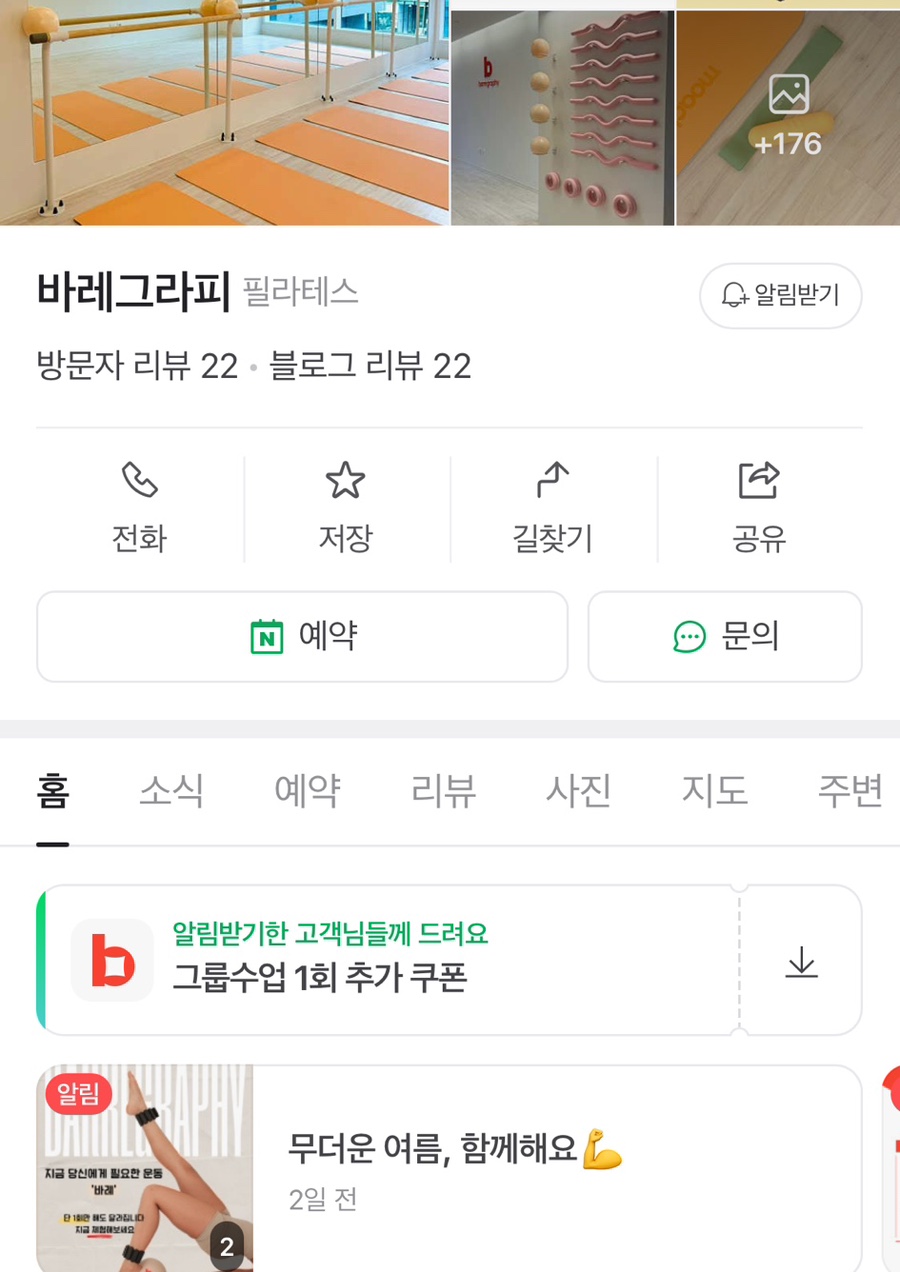Open 방문자 리뷰 22 visitor reviews

137,366
